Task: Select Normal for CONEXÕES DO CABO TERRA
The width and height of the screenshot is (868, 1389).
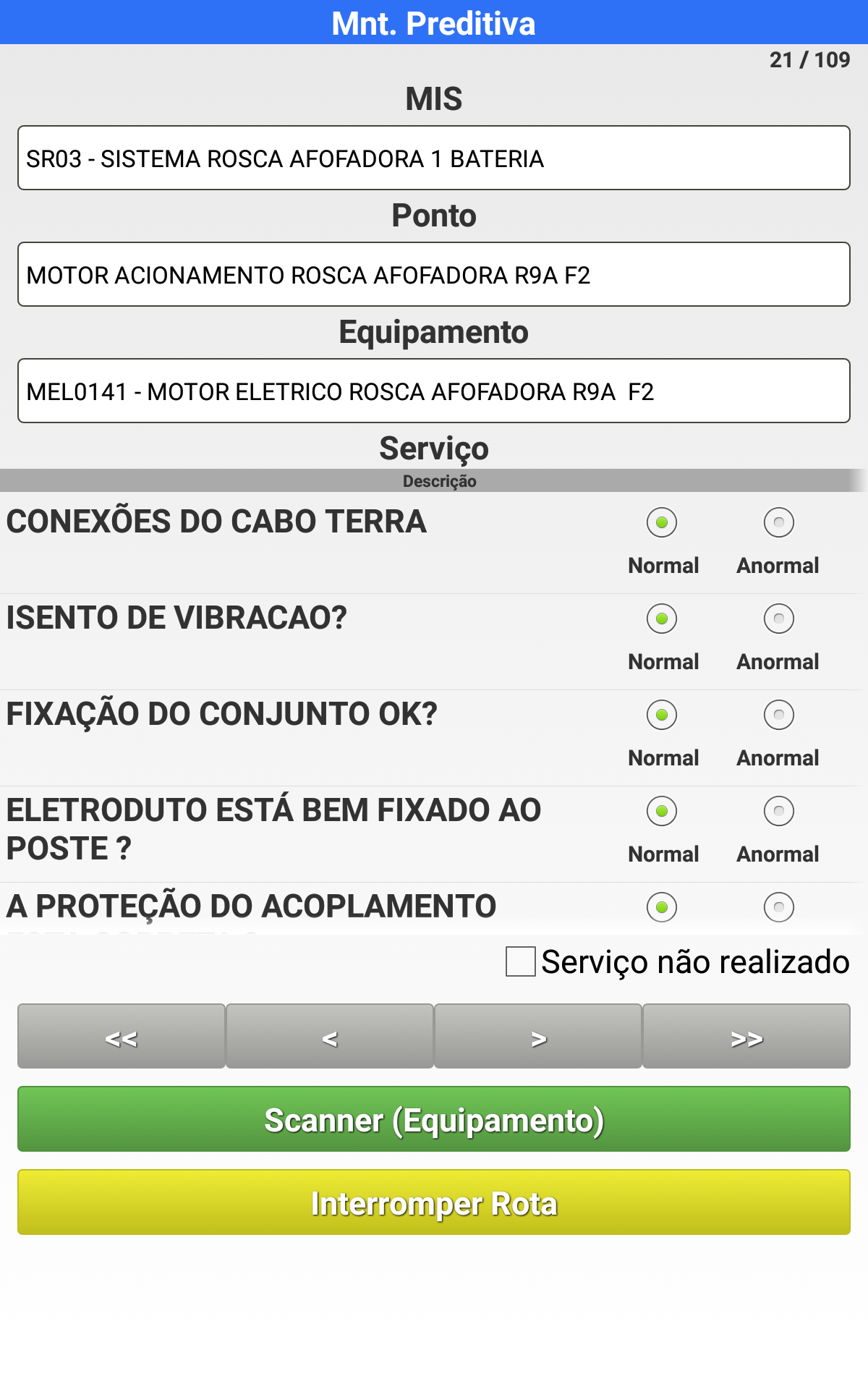Action: coord(661,522)
